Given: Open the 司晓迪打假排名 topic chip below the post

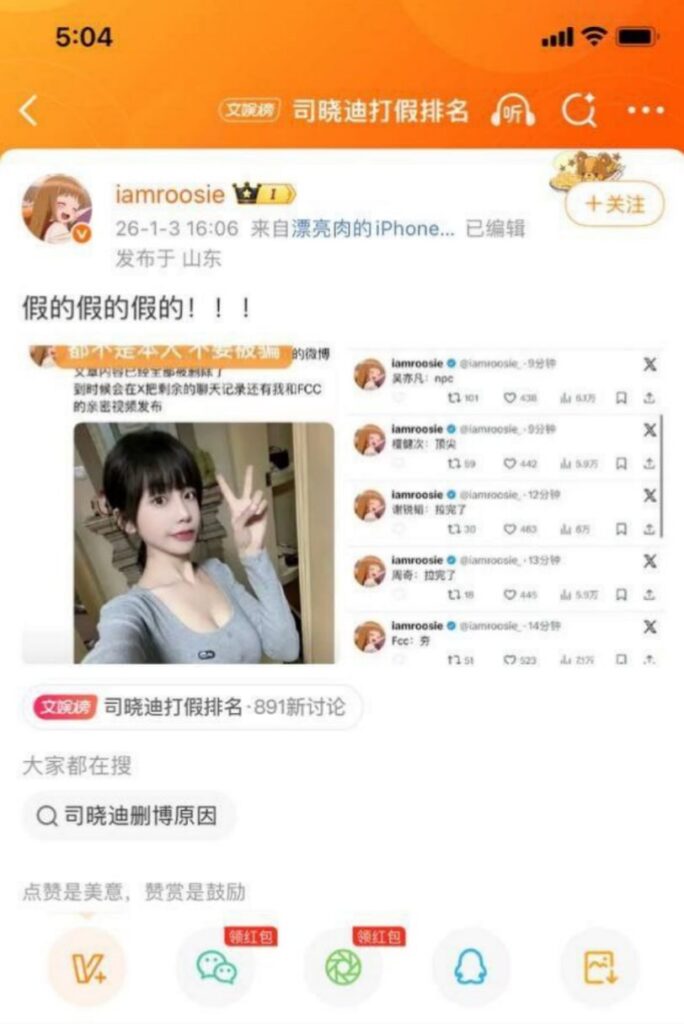Looking at the screenshot, I should 191,708.
